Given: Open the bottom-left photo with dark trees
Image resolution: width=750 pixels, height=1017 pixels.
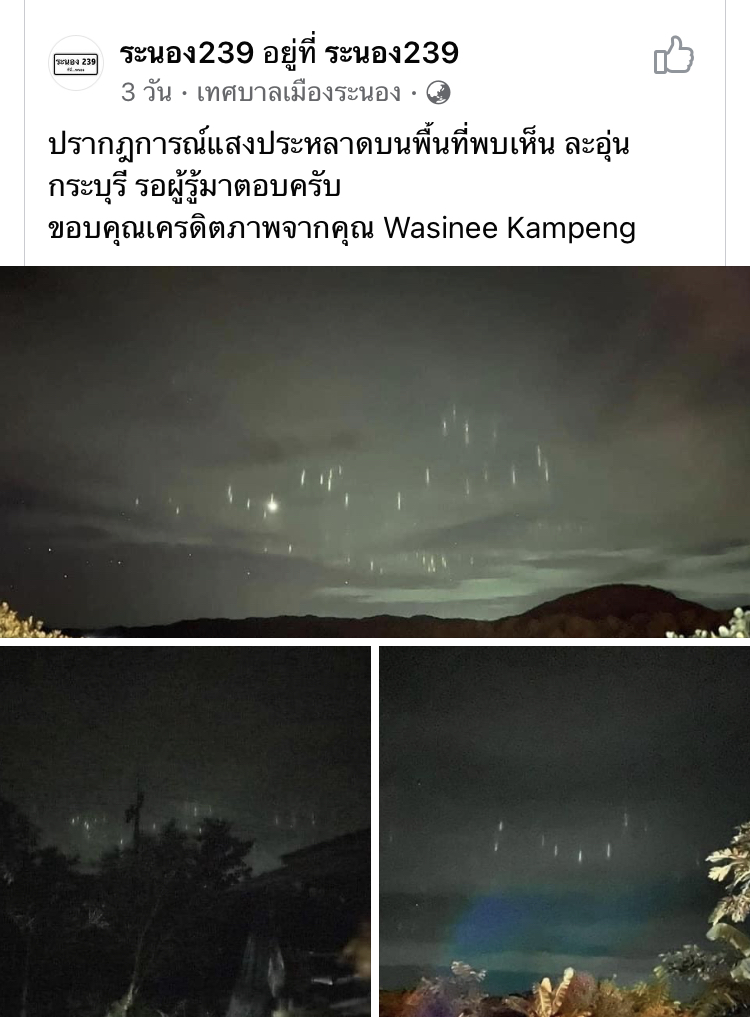Looking at the screenshot, I should (185, 830).
